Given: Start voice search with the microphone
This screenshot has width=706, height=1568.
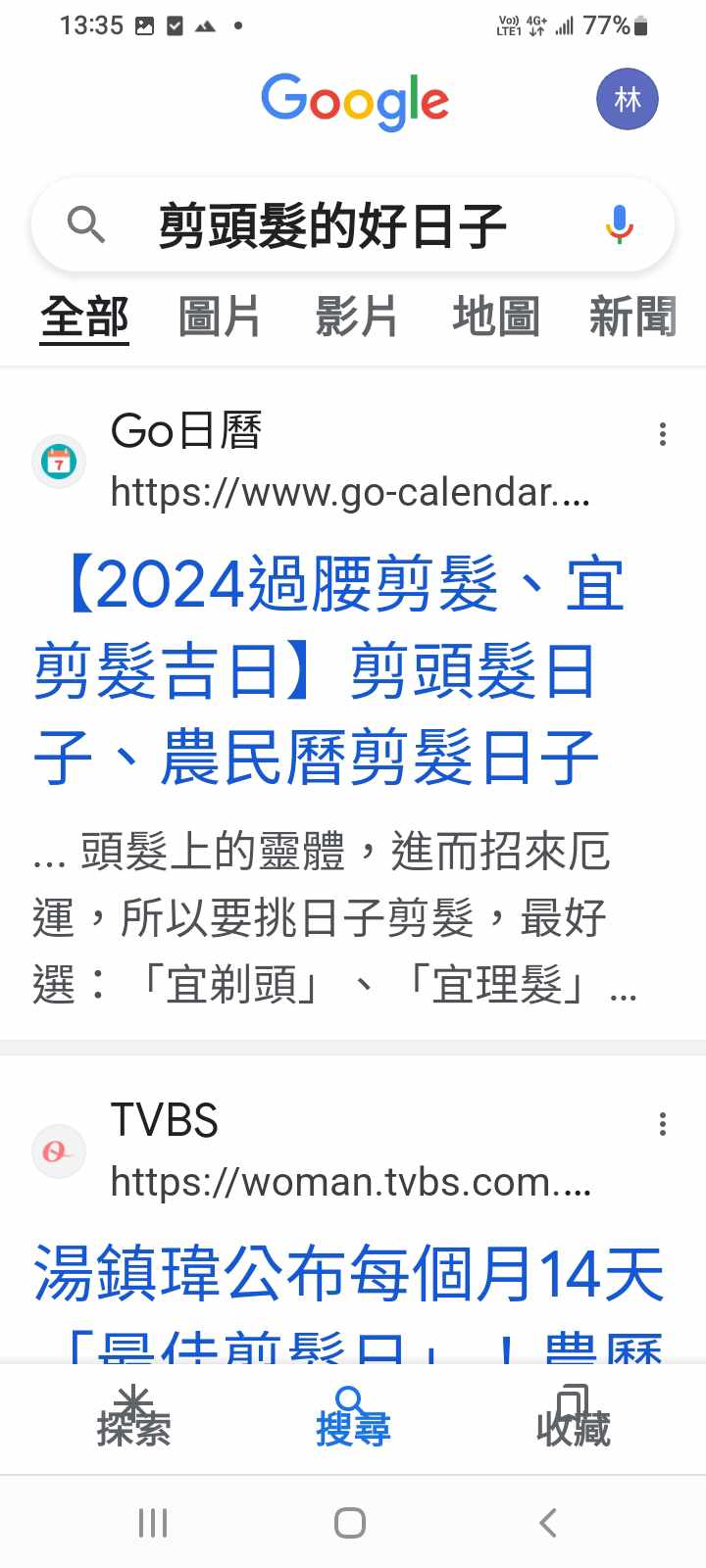Looking at the screenshot, I should (619, 225).
